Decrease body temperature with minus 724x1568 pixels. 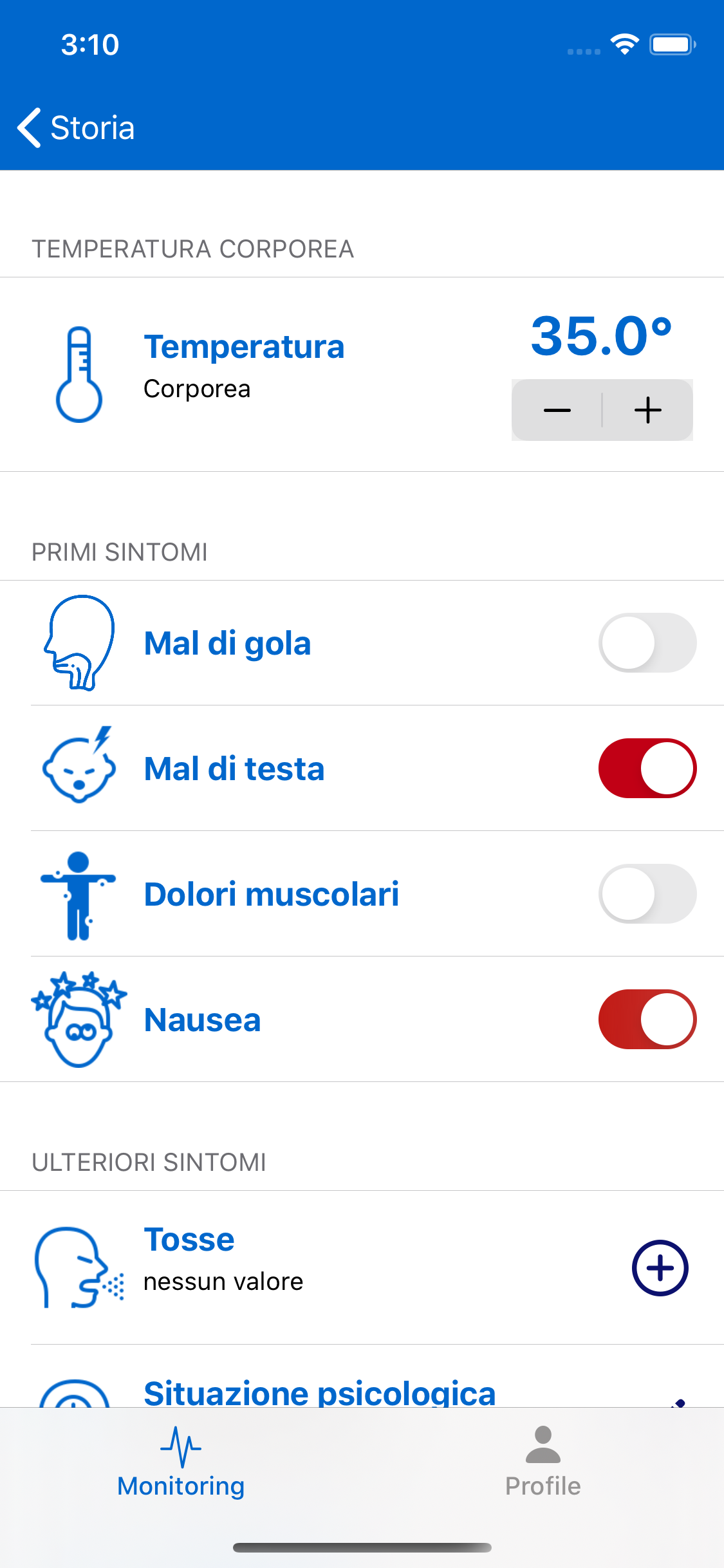click(x=557, y=410)
